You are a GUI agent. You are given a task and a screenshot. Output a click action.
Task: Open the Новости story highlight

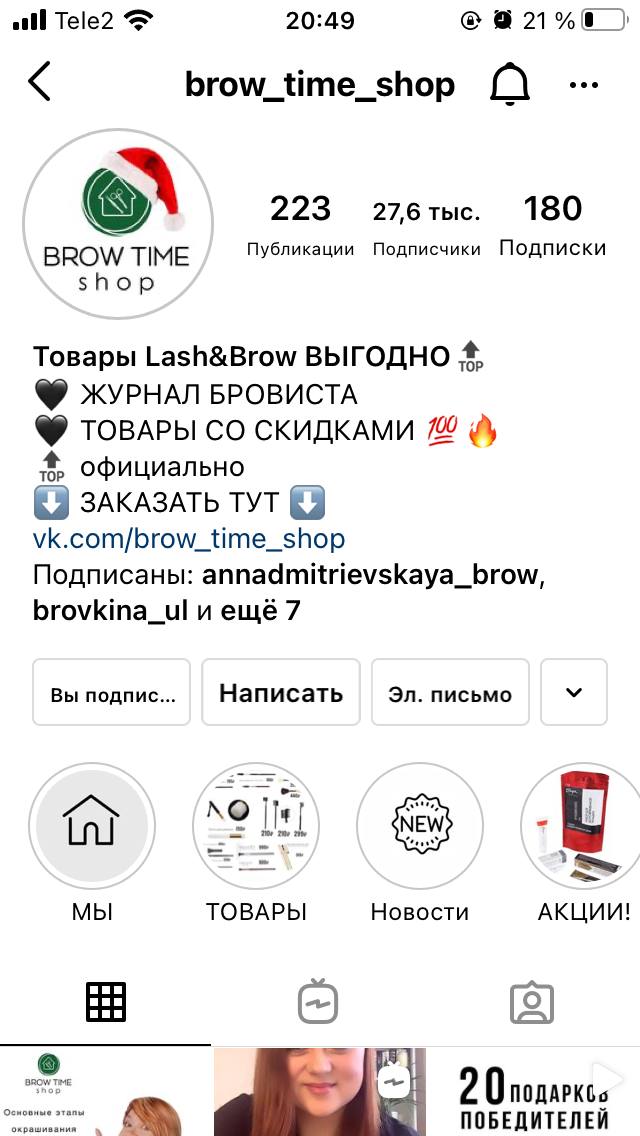tap(420, 826)
